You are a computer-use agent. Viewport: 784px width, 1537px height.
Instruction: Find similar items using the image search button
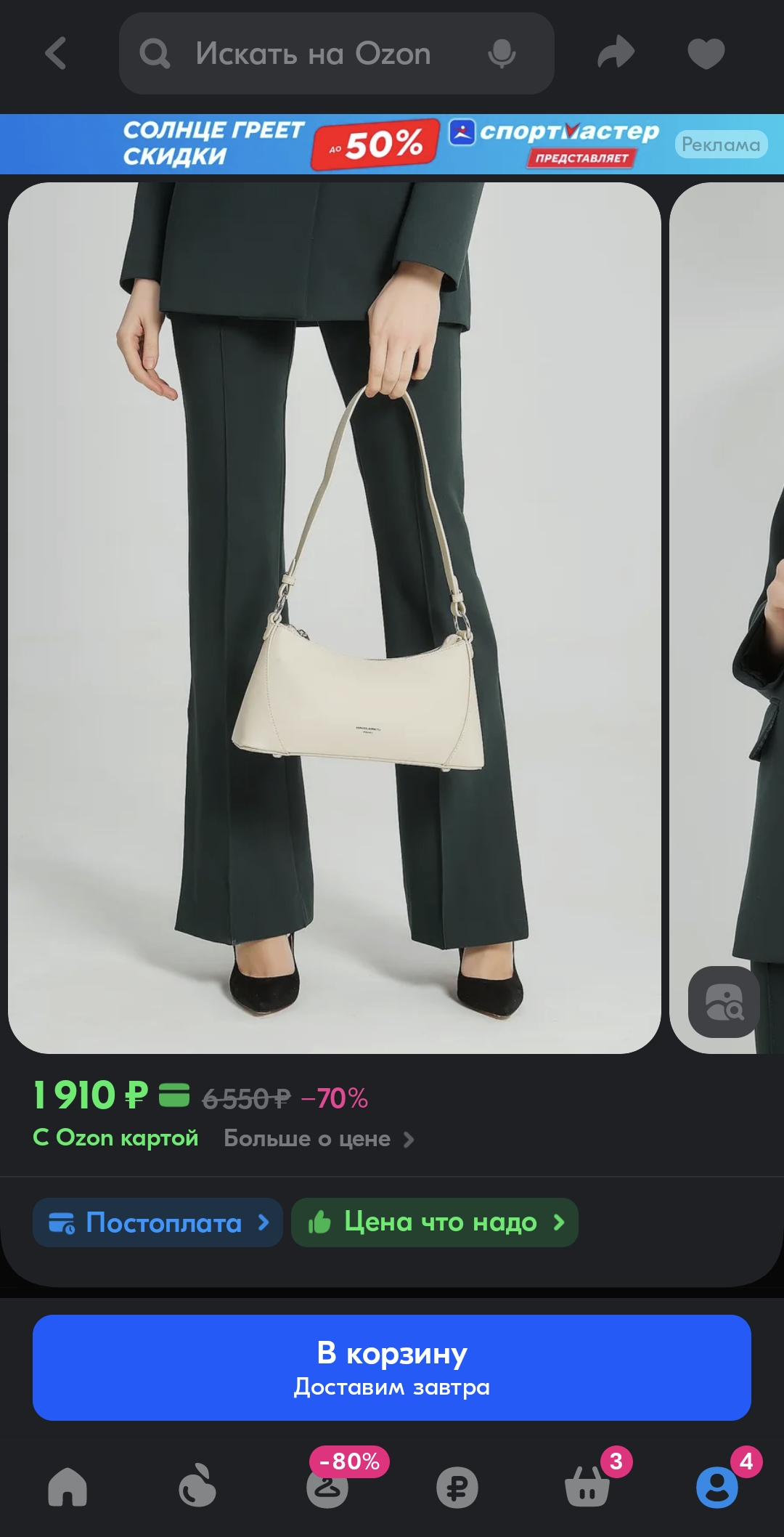click(724, 1002)
